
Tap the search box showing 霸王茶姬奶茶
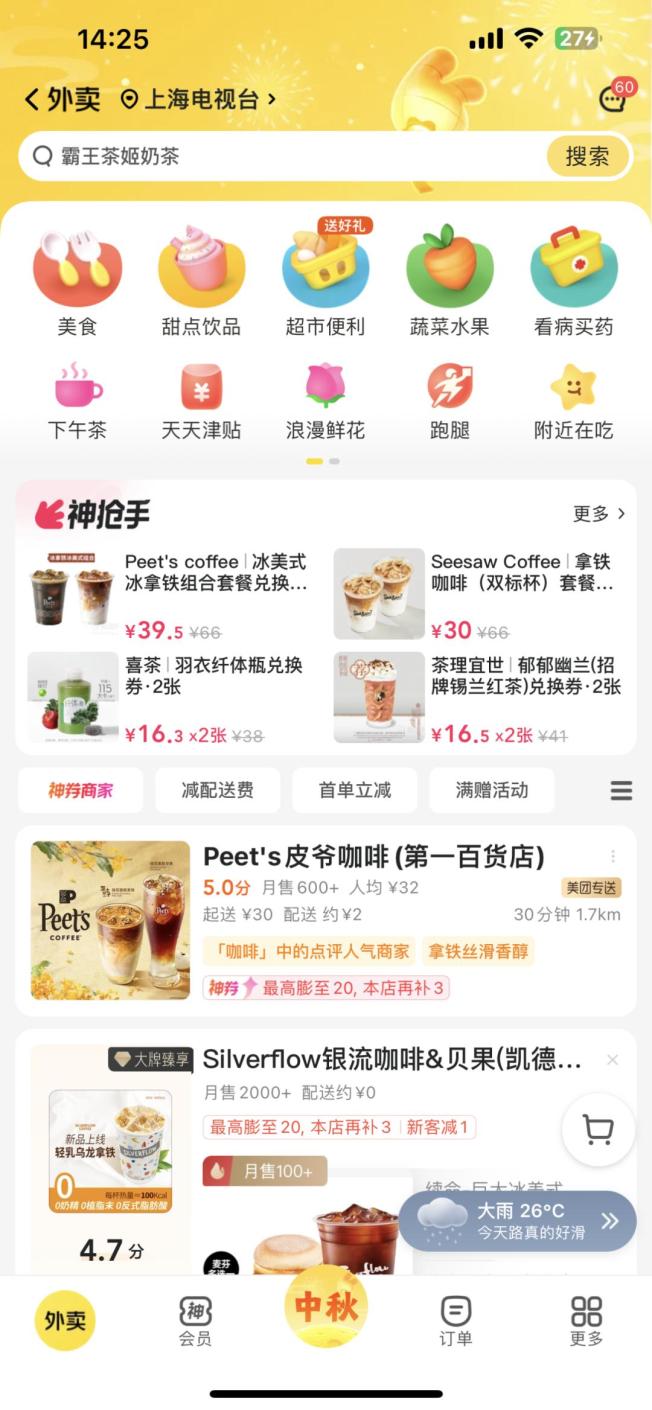point(280,157)
